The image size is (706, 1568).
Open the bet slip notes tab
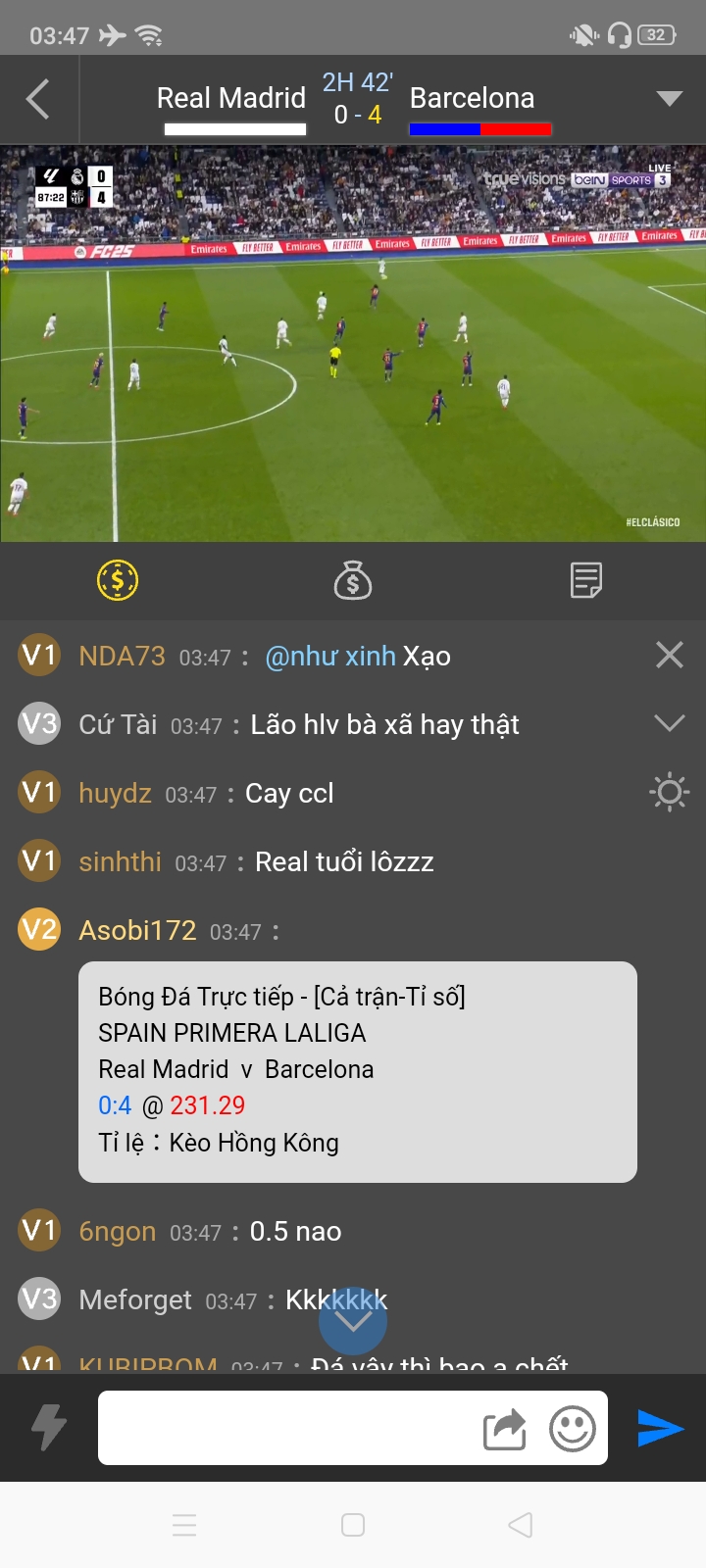click(586, 581)
